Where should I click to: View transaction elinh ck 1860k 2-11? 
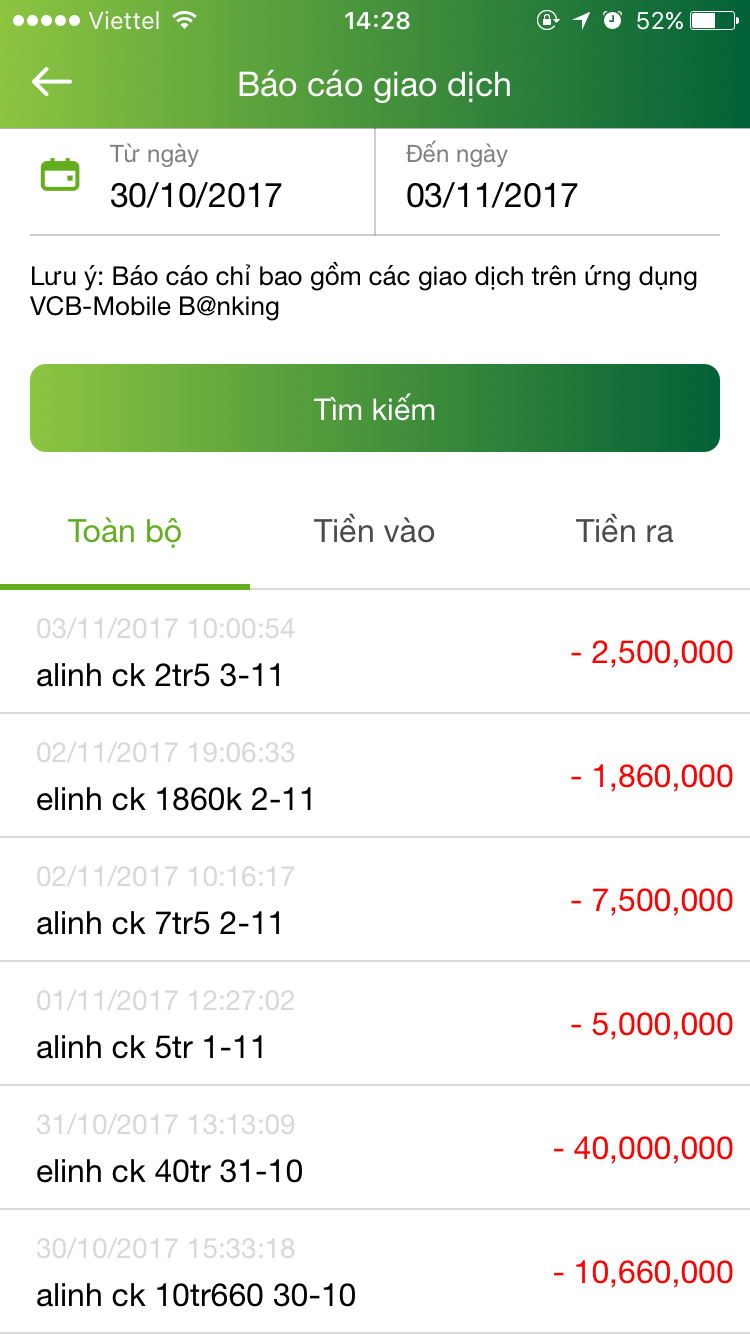(375, 776)
